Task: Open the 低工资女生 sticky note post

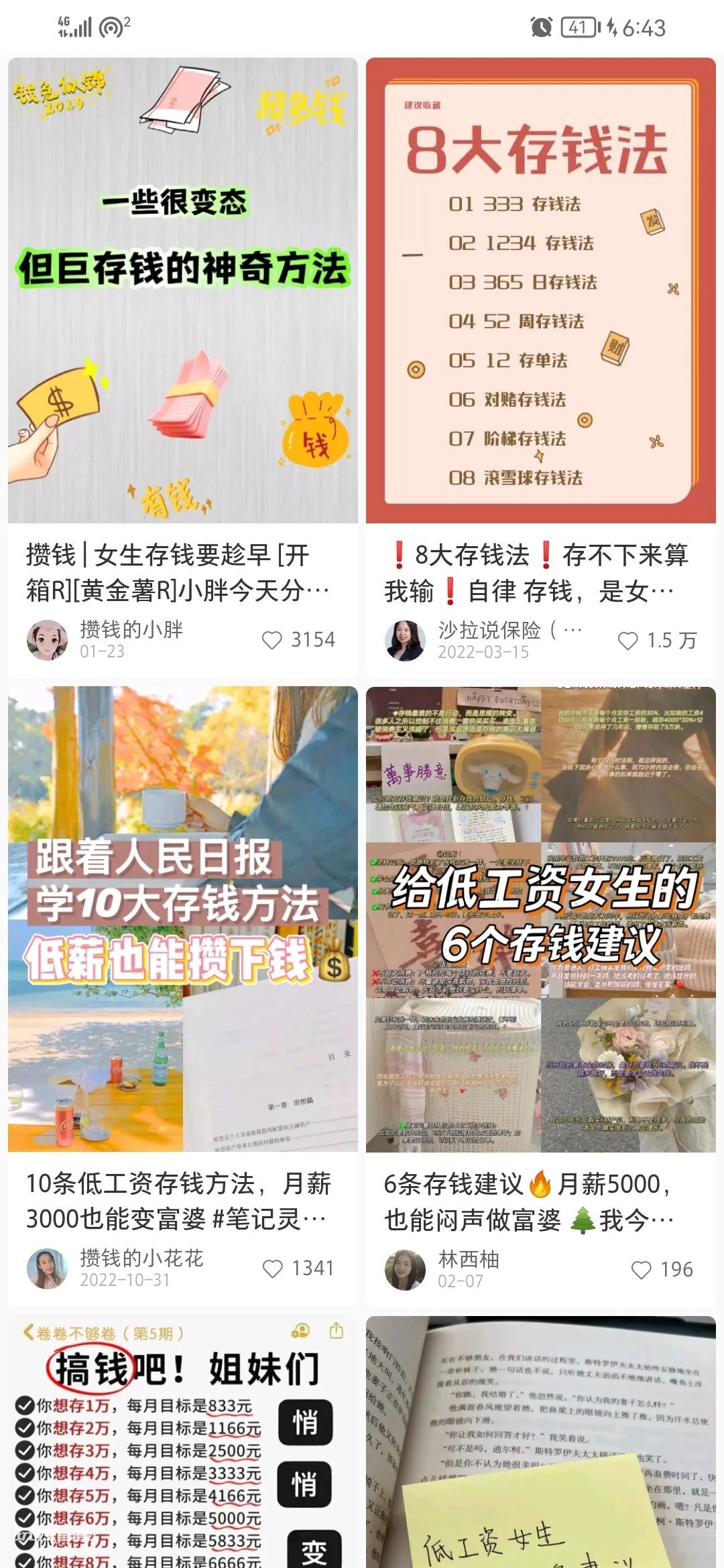Action: [540, 1441]
